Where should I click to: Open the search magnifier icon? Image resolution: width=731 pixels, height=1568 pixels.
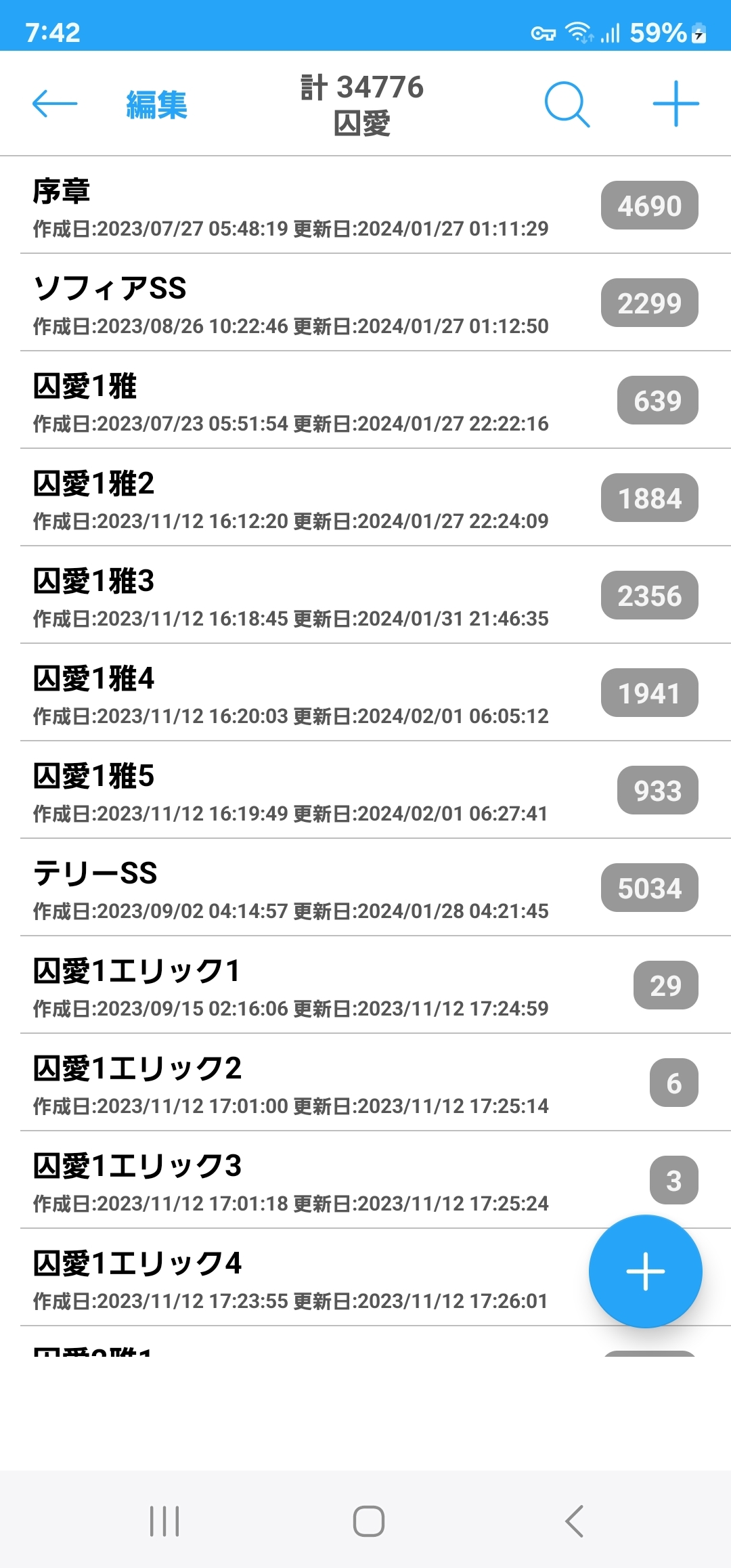(567, 104)
